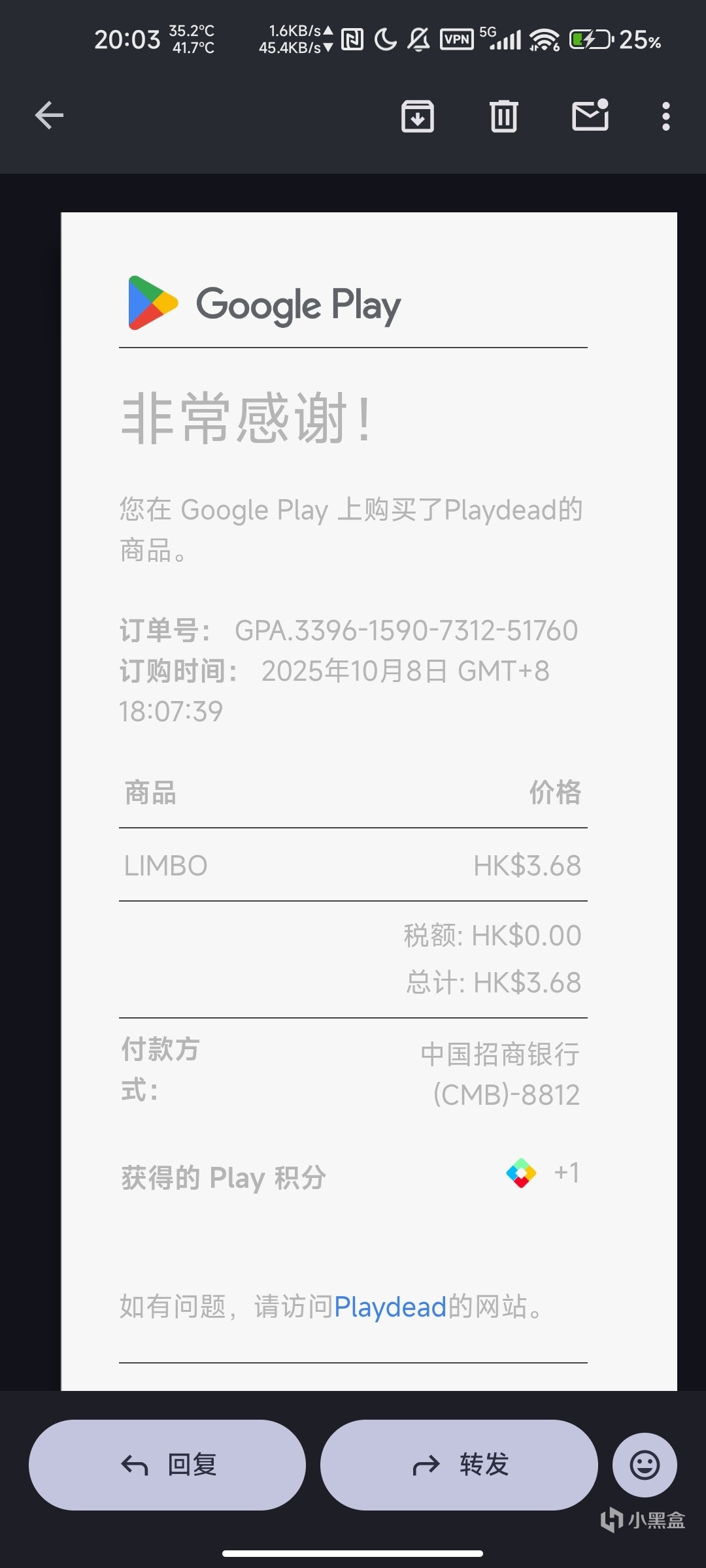The width and height of the screenshot is (706, 1568).
Task: Open the three-dot overflow menu
Action: pos(665,116)
